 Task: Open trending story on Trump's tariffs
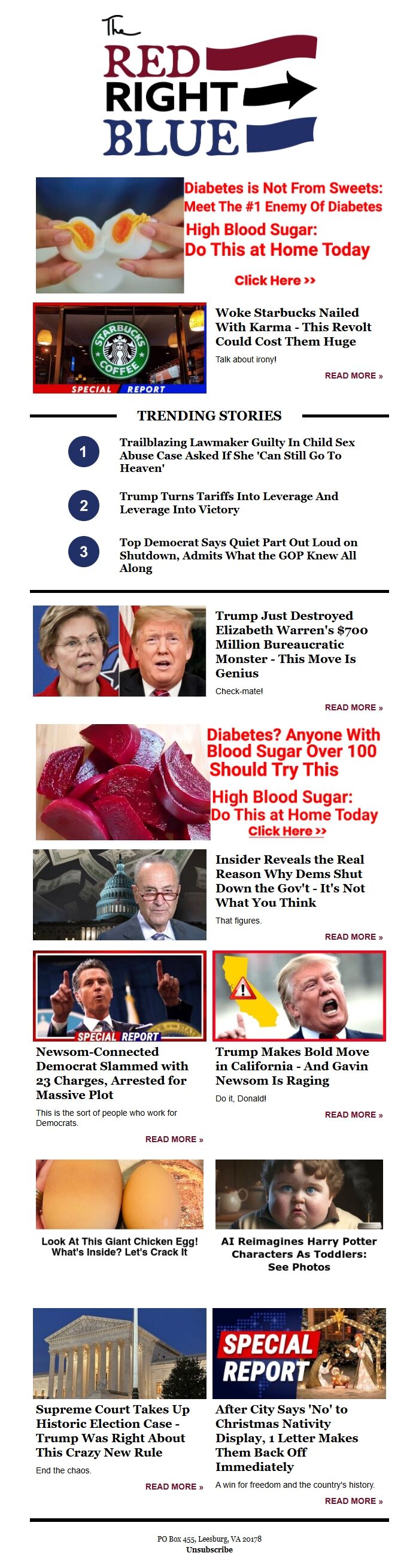[229, 503]
